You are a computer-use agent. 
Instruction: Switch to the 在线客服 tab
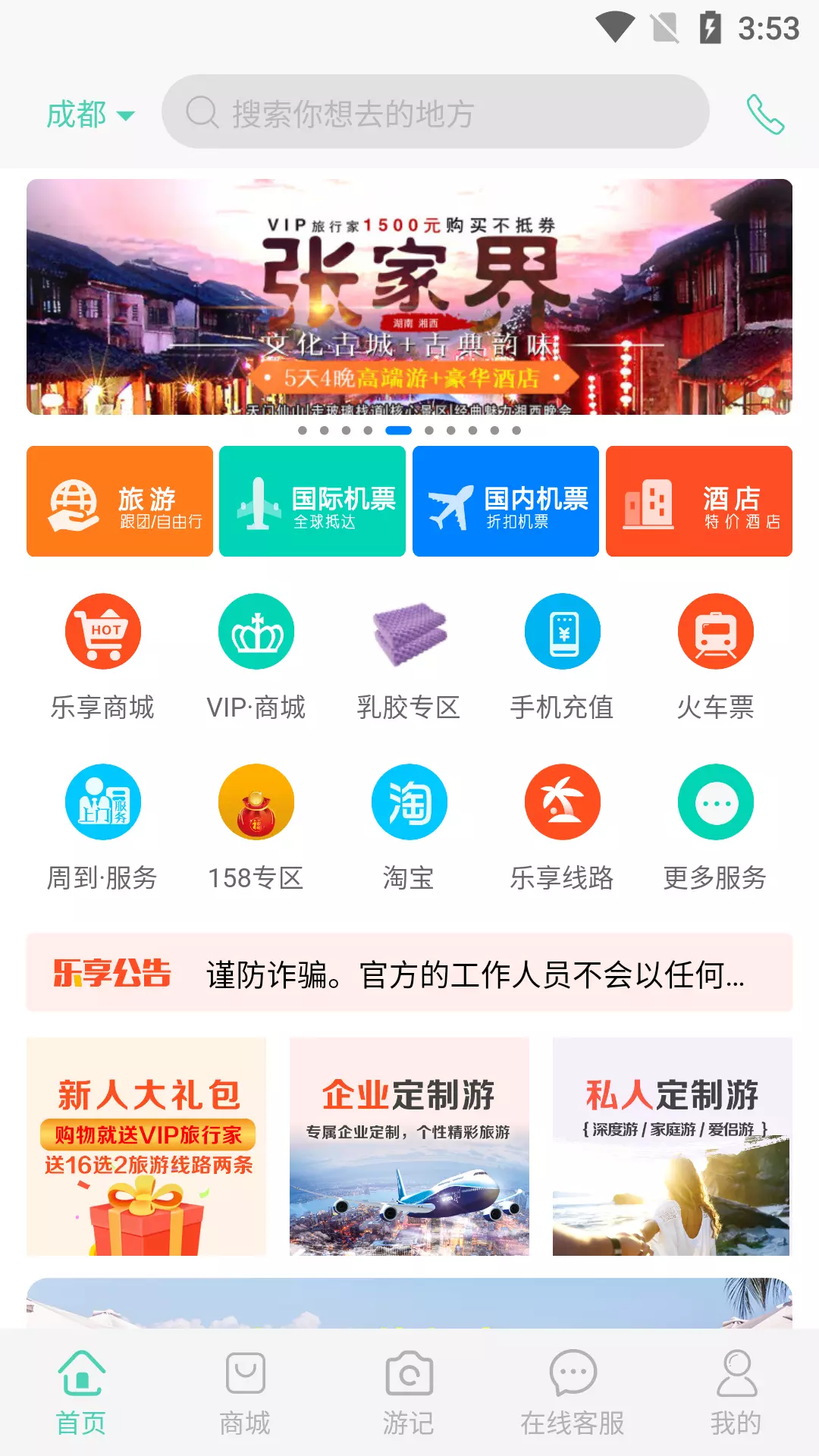pyautogui.click(x=573, y=1392)
